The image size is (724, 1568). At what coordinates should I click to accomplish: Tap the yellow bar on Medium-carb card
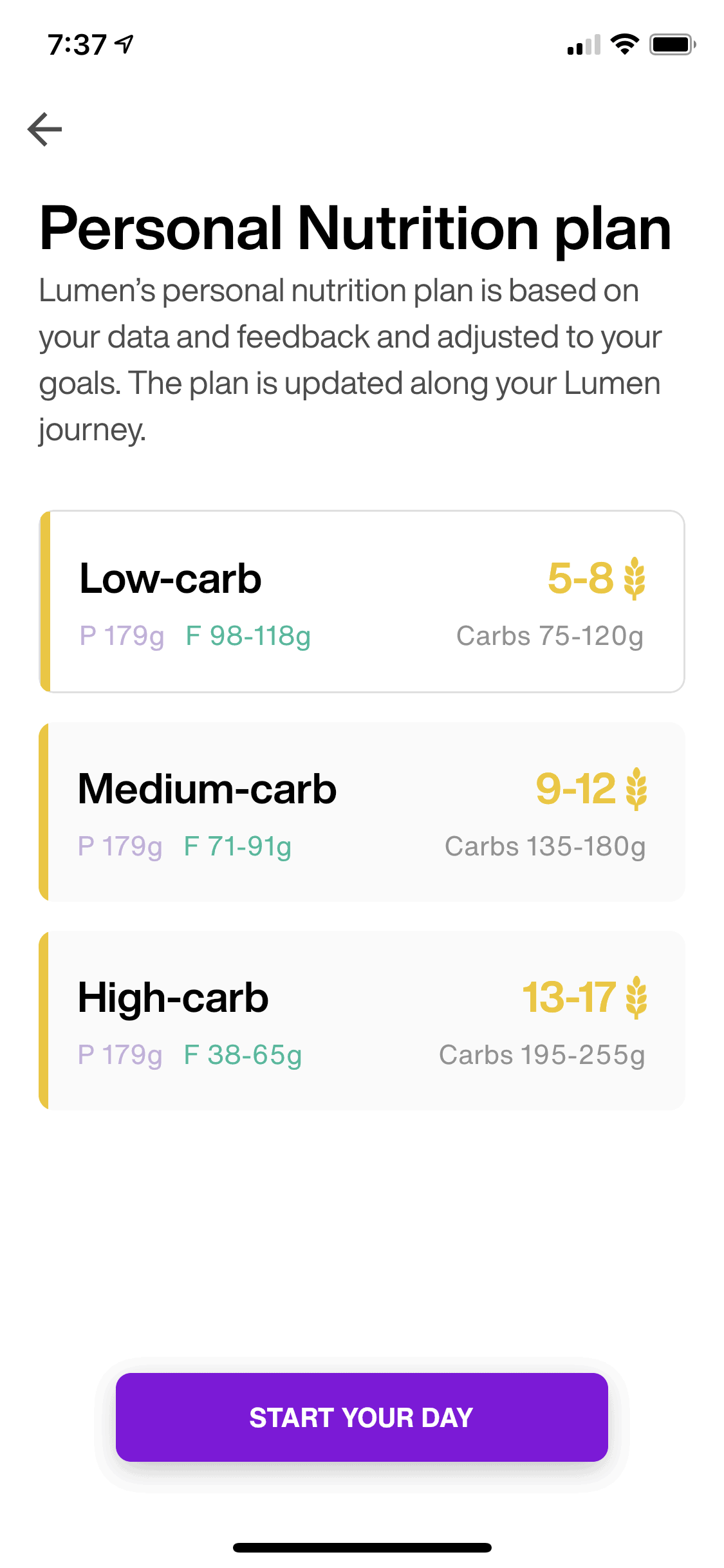[x=44, y=811]
